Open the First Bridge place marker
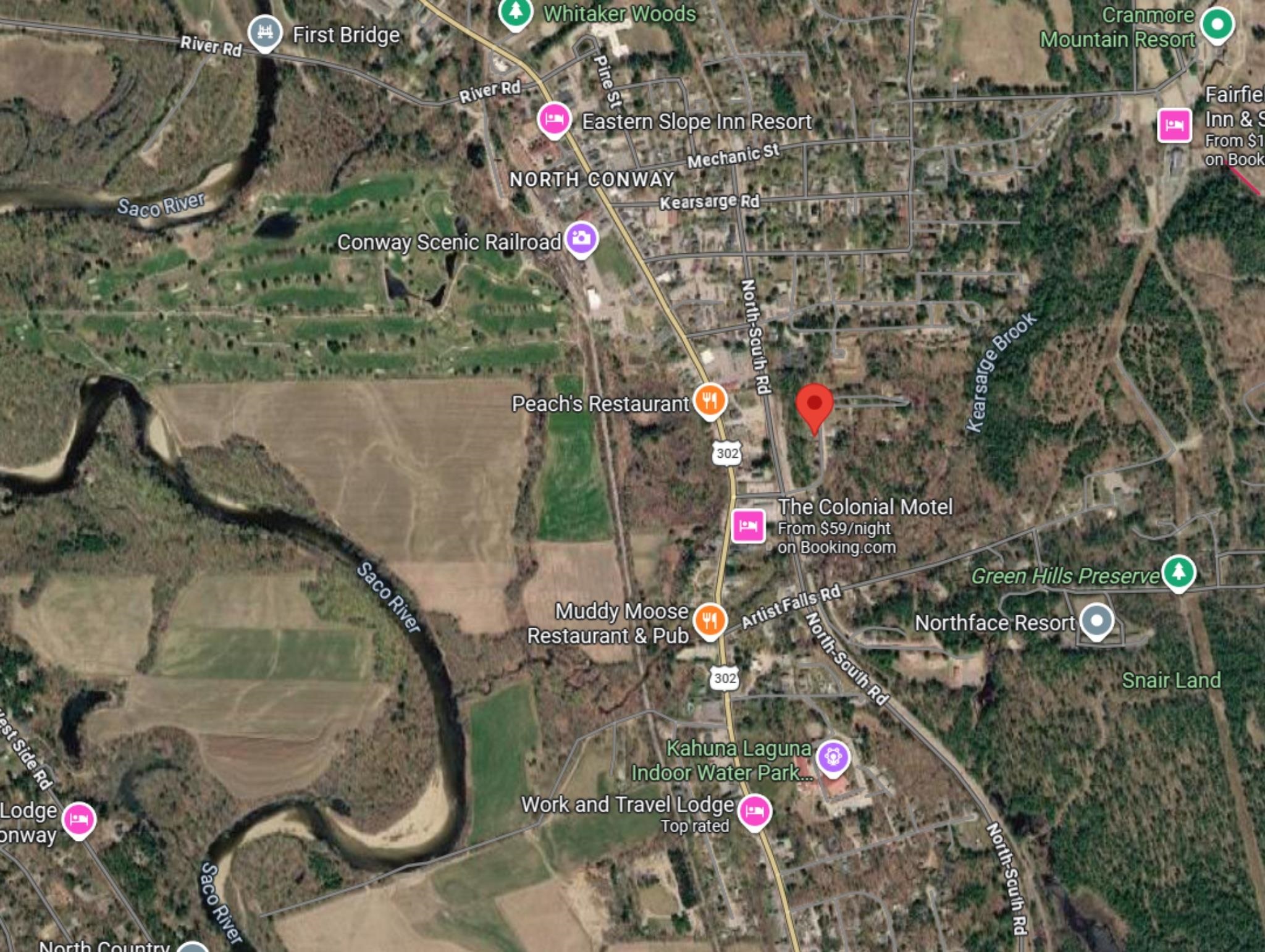 click(x=265, y=32)
